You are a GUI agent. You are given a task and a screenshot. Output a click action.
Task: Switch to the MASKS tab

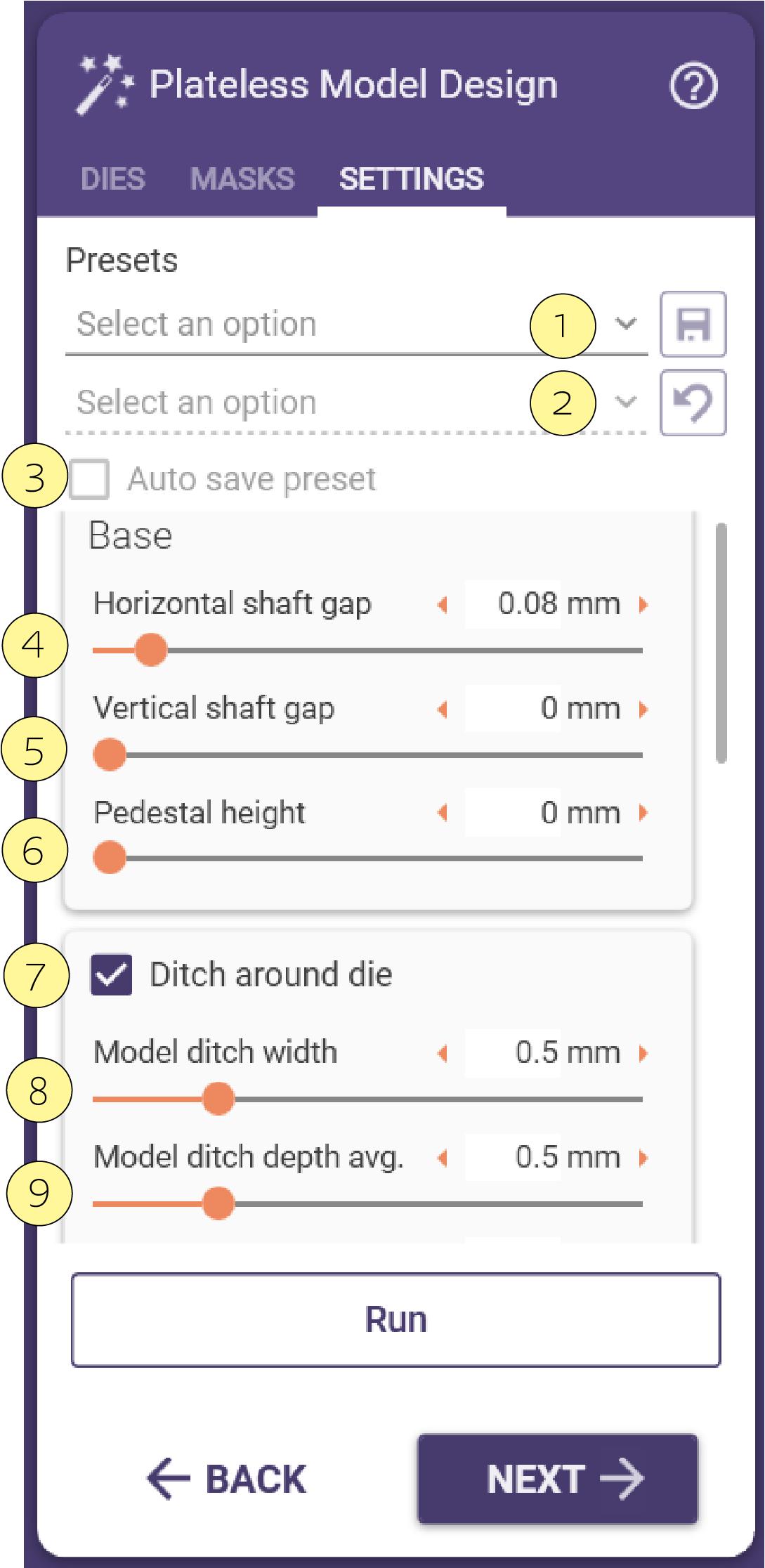(x=242, y=179)
